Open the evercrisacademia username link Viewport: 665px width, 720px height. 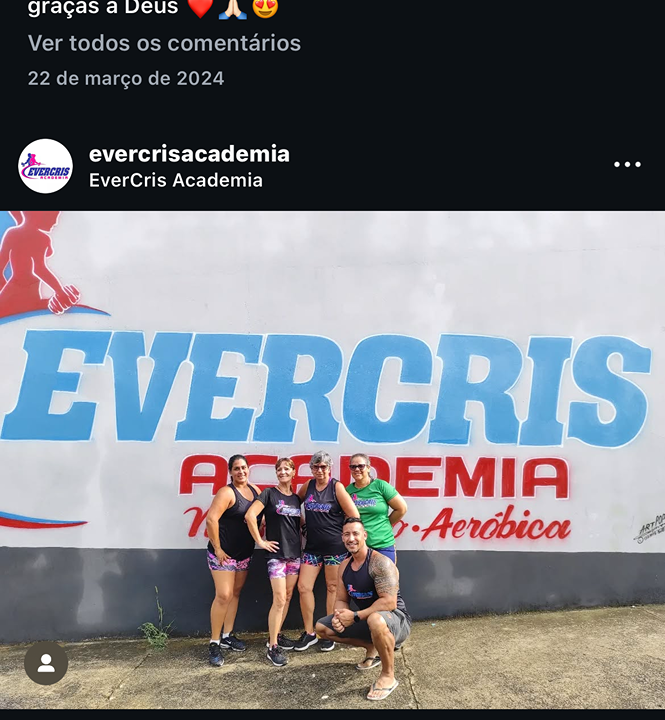click(189, 154)
